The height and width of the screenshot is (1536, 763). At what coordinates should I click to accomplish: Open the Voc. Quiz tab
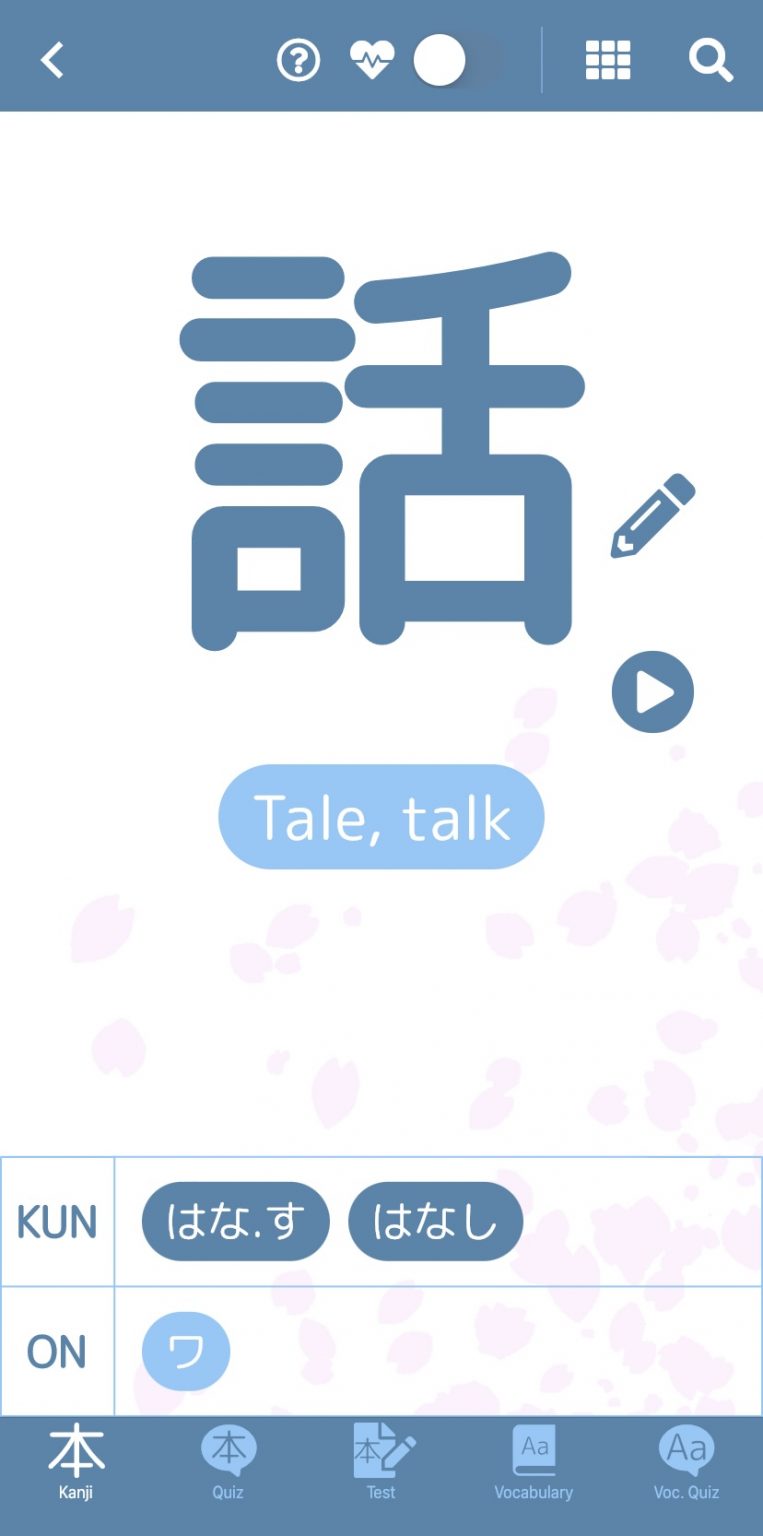tap(684, 1460)
